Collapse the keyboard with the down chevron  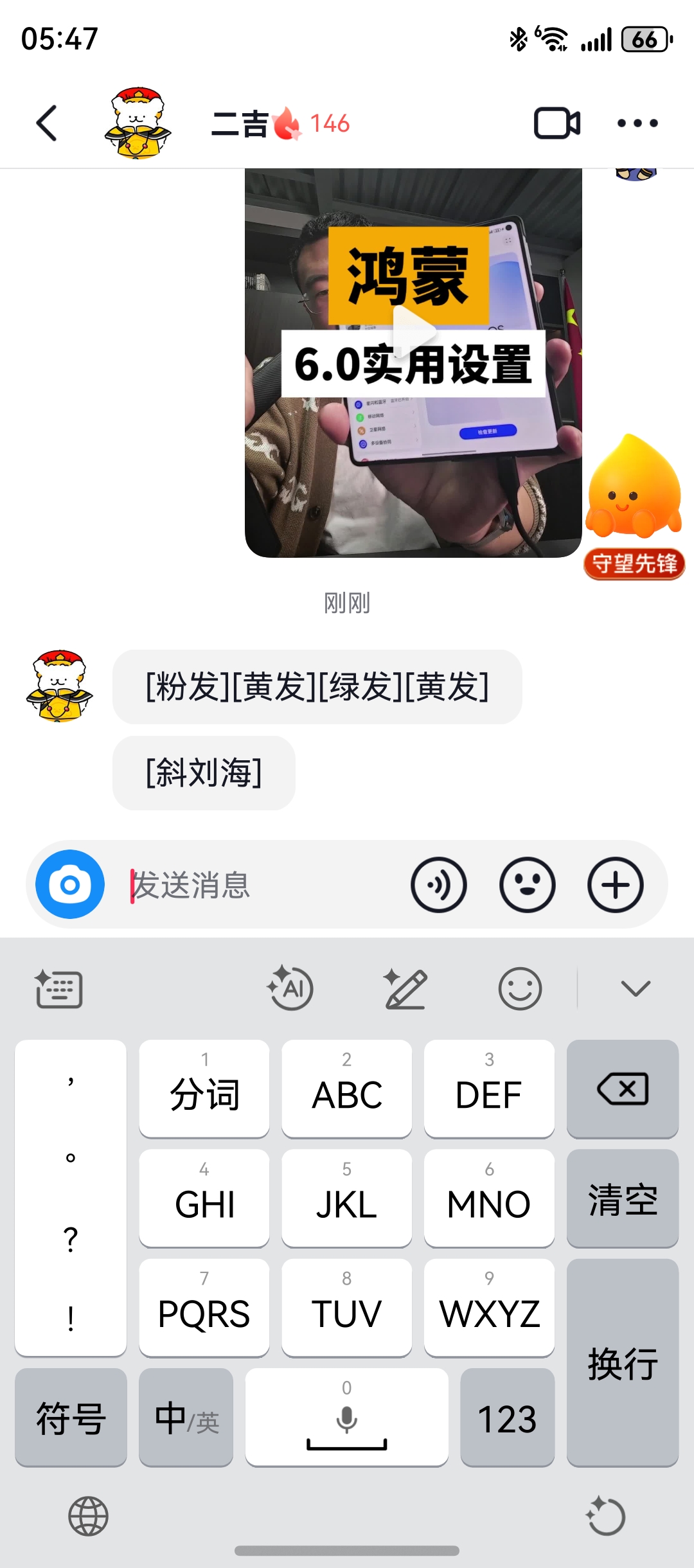635,988
